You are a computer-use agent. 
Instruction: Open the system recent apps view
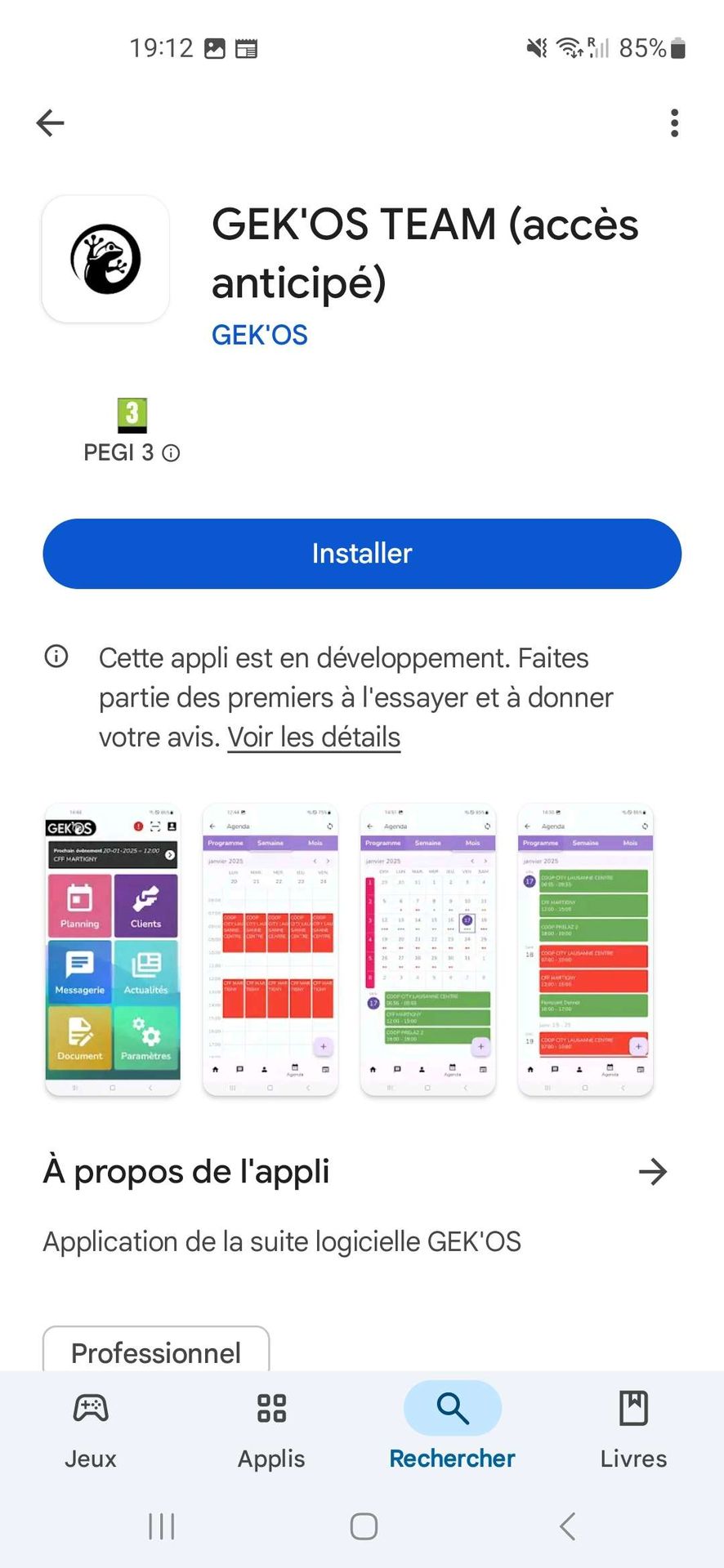click(162, 1526)
